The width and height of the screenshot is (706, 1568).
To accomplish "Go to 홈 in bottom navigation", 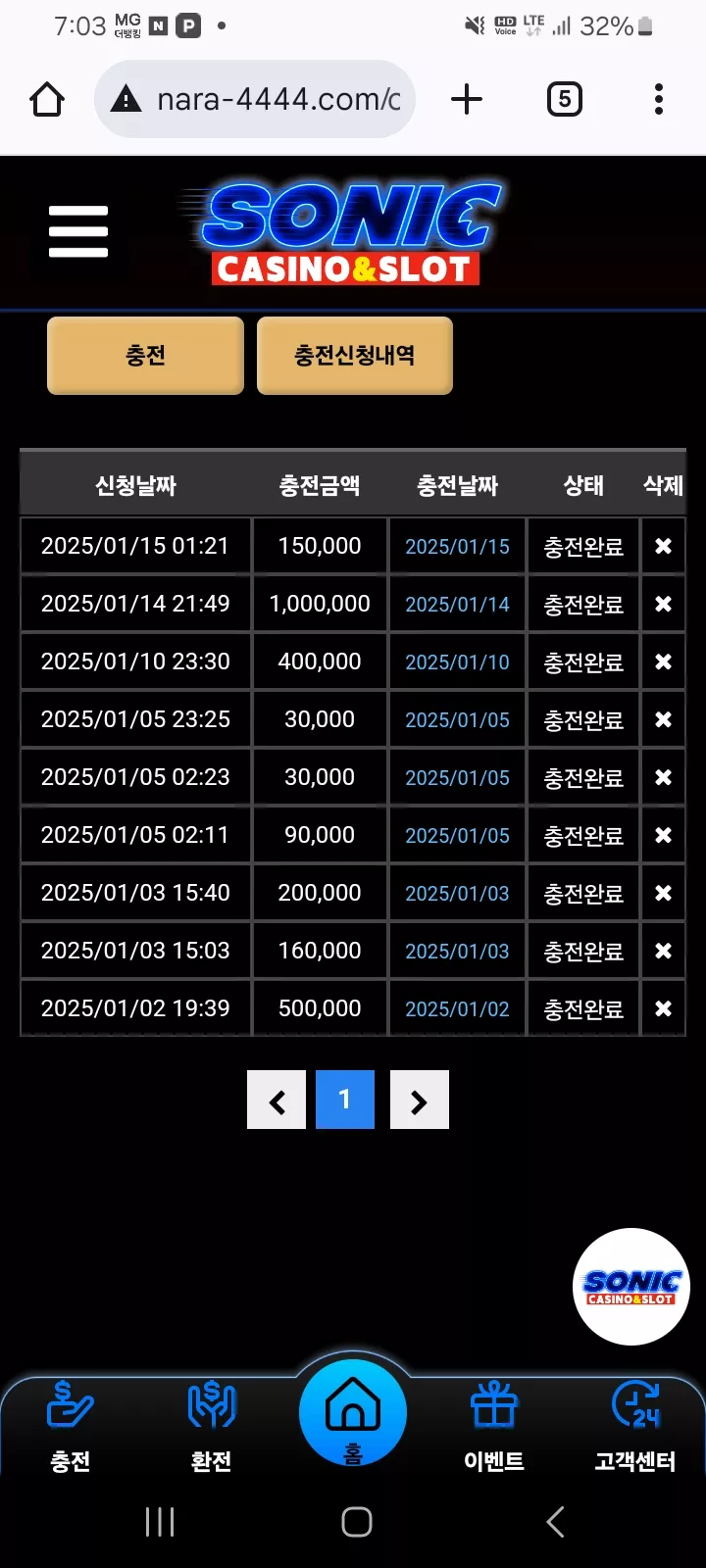I will coord(353,1413).
